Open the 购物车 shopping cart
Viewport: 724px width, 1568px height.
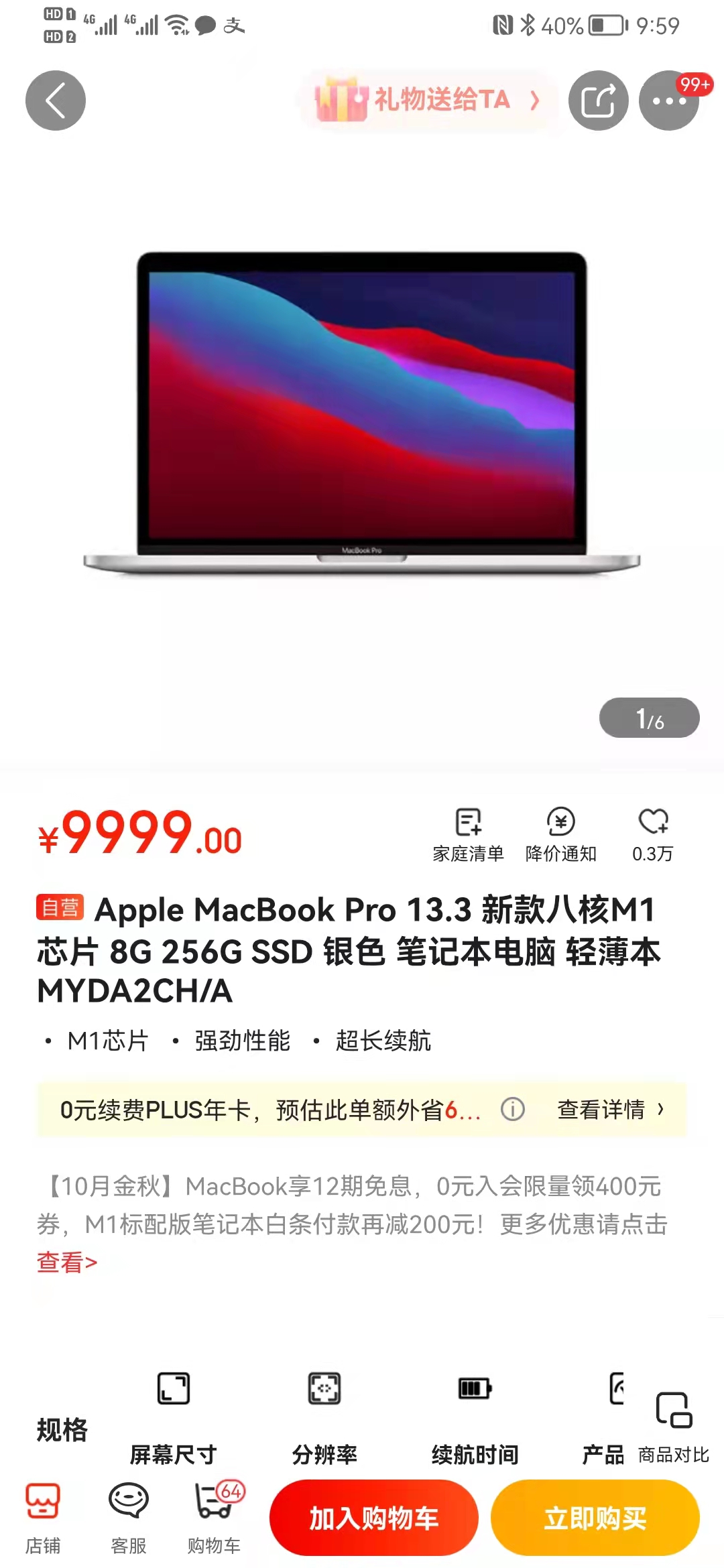[x=214, y=1517]
